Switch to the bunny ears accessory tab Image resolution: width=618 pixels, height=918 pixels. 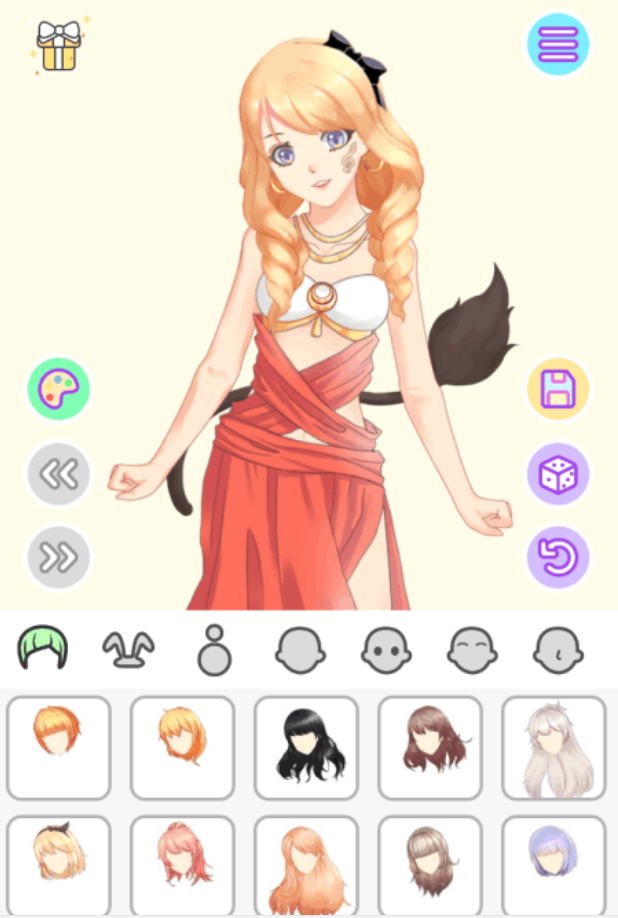pyautogui.click(x=128, y=650)
